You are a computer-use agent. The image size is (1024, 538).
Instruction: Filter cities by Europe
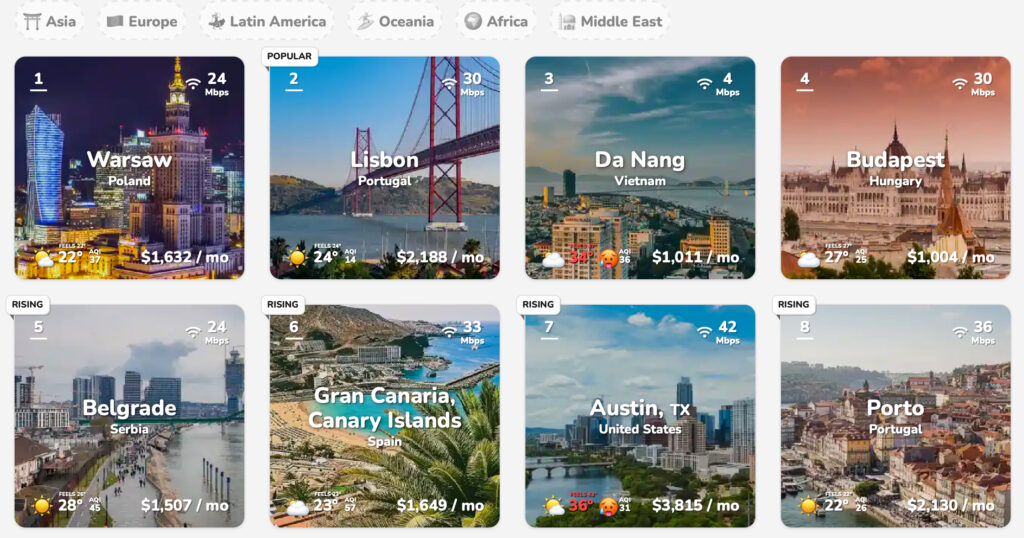tap(141, 21)
